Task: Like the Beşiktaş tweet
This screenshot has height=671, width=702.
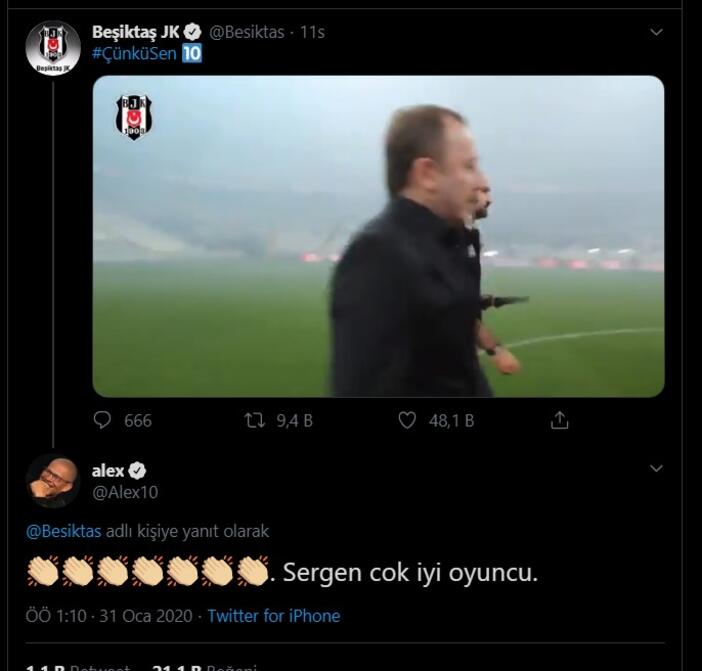Action: coord(407,421)
